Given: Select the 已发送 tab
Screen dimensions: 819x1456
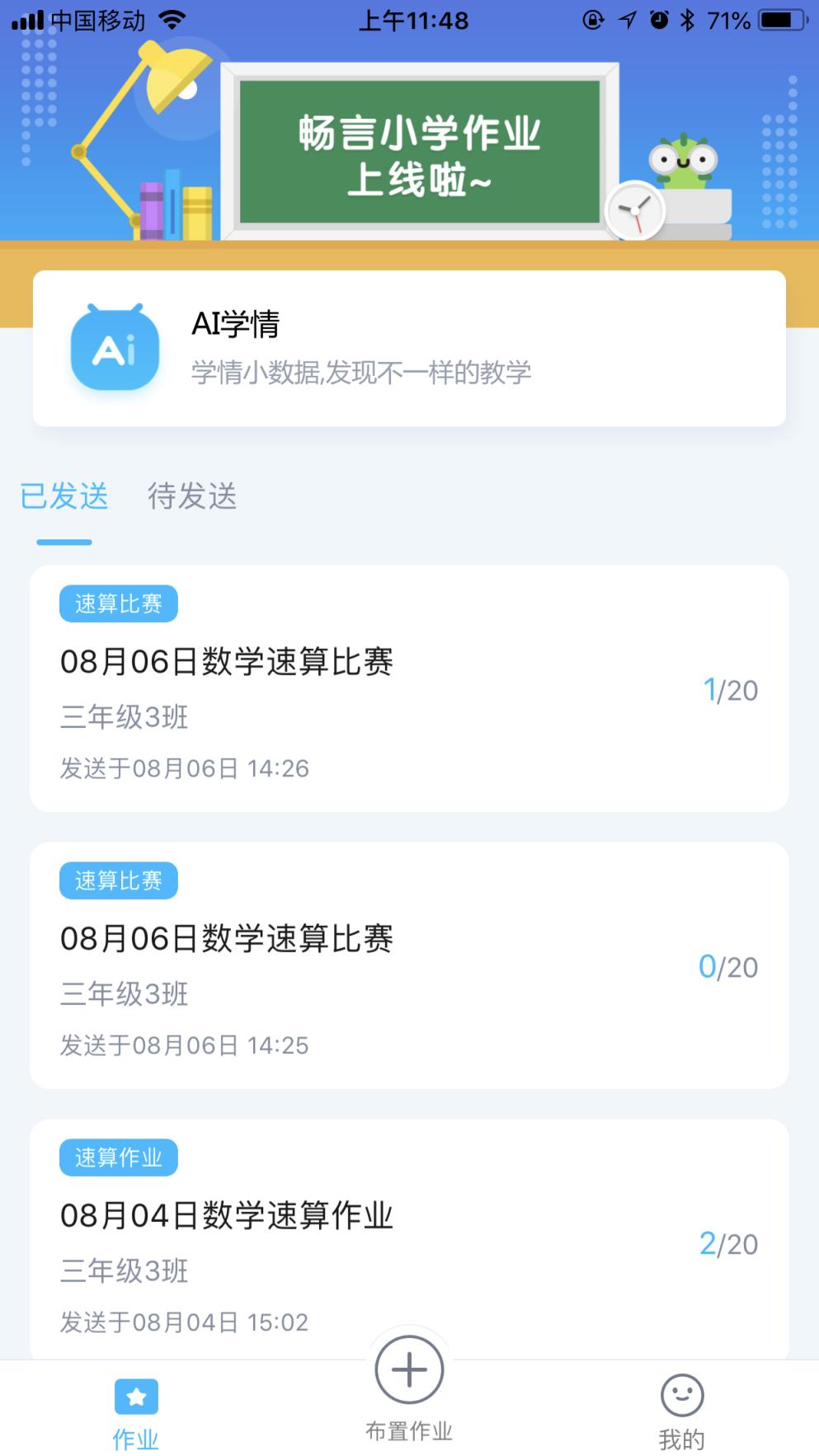Looking at the screenshot, I should pyautogui.click(x=64, y=496).
